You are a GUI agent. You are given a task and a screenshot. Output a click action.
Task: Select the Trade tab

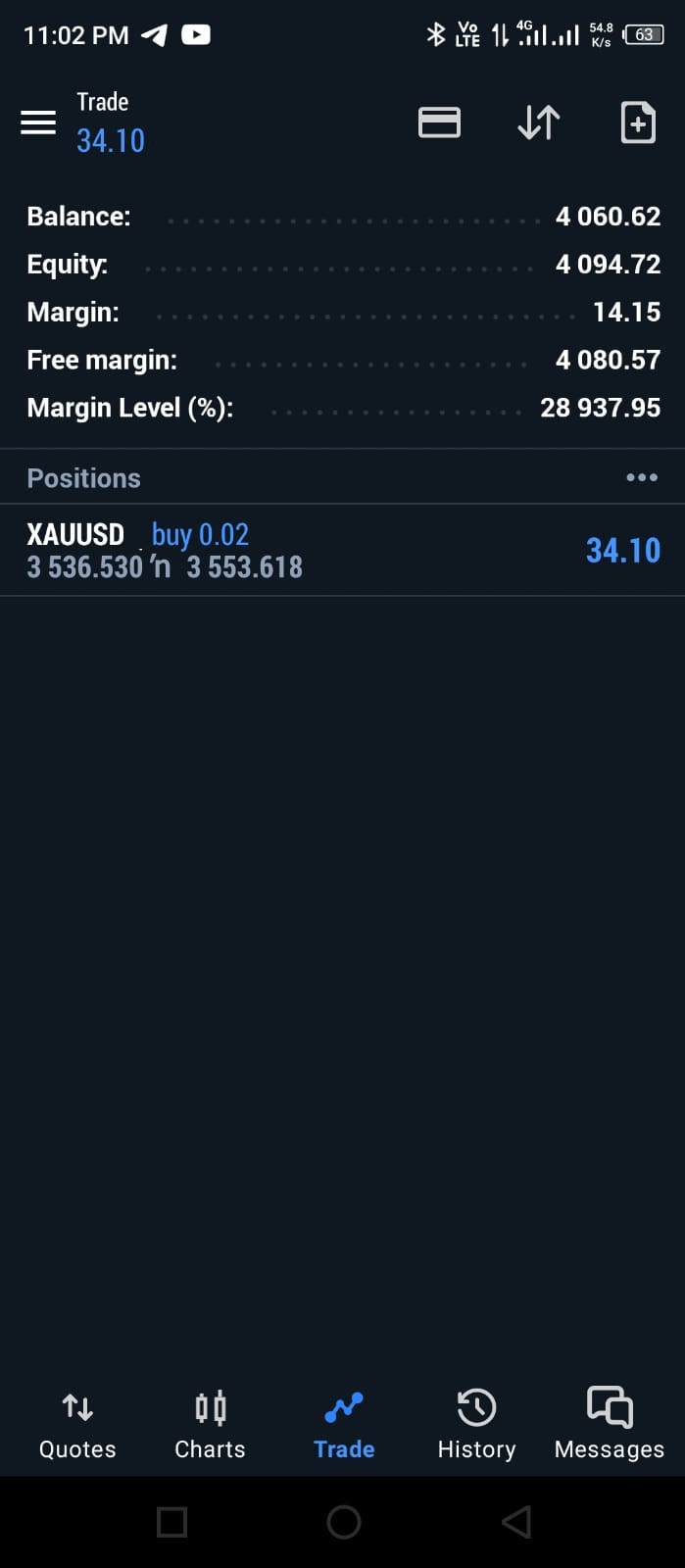pyautogui.click(x=344, y=1424)
